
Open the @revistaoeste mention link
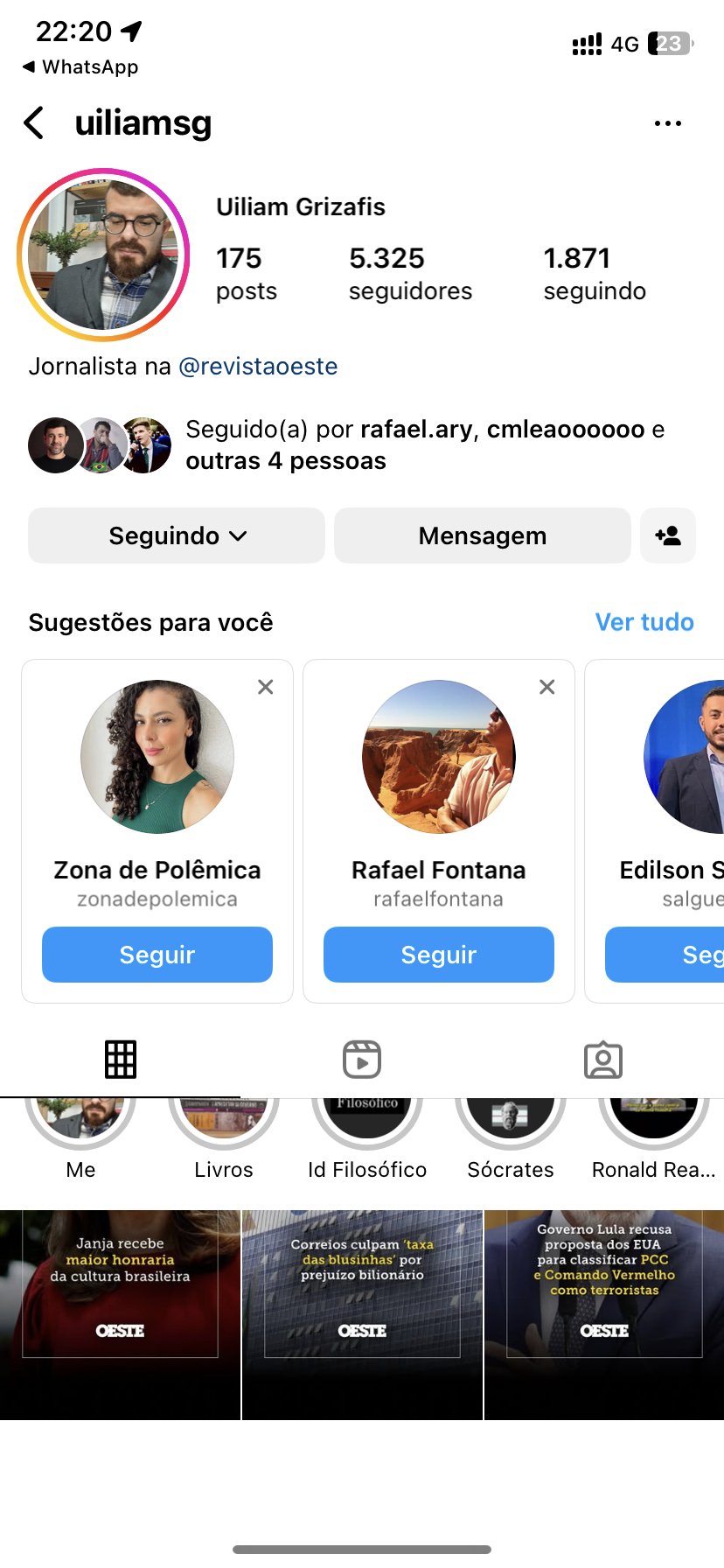click(x=258, y=366)
